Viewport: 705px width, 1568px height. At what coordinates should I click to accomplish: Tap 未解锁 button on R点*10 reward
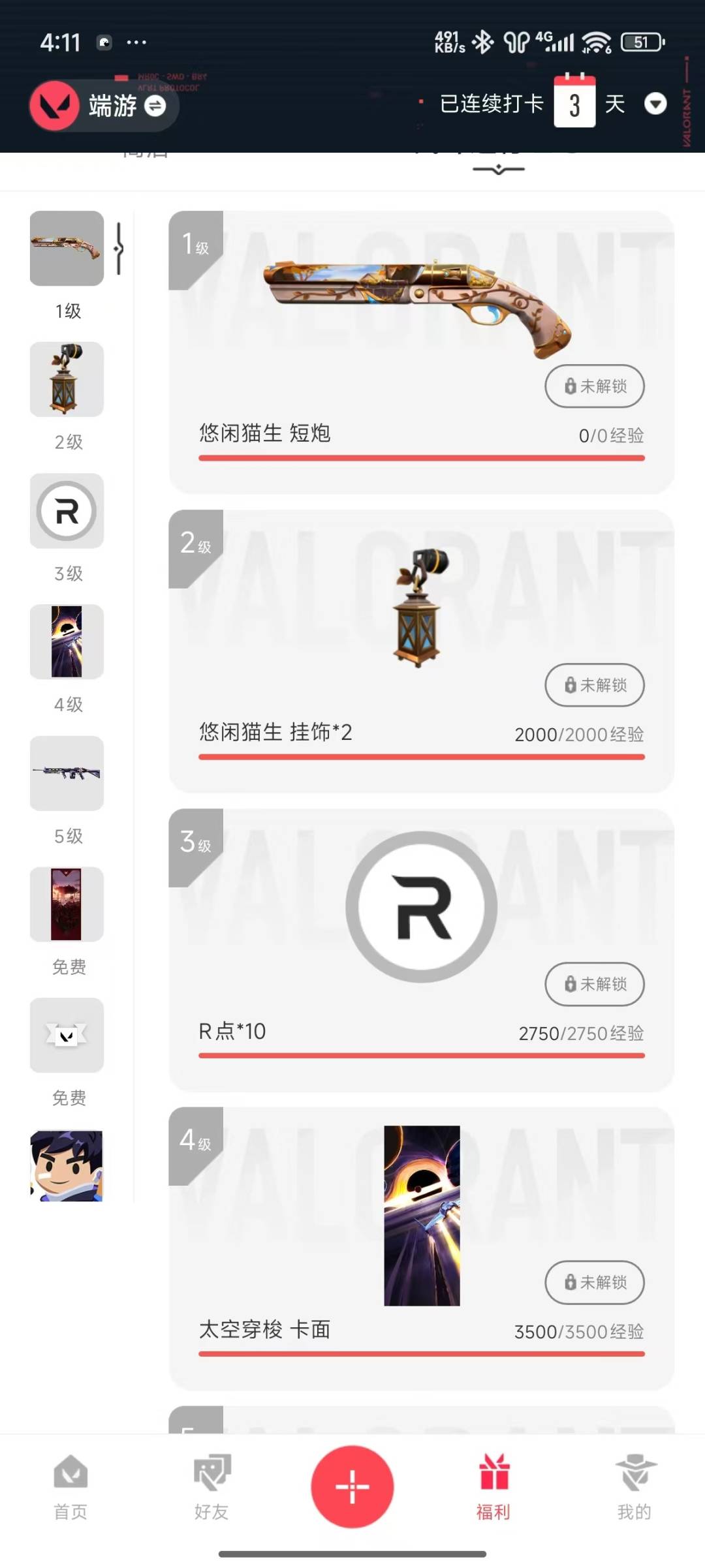coord(594,984)
